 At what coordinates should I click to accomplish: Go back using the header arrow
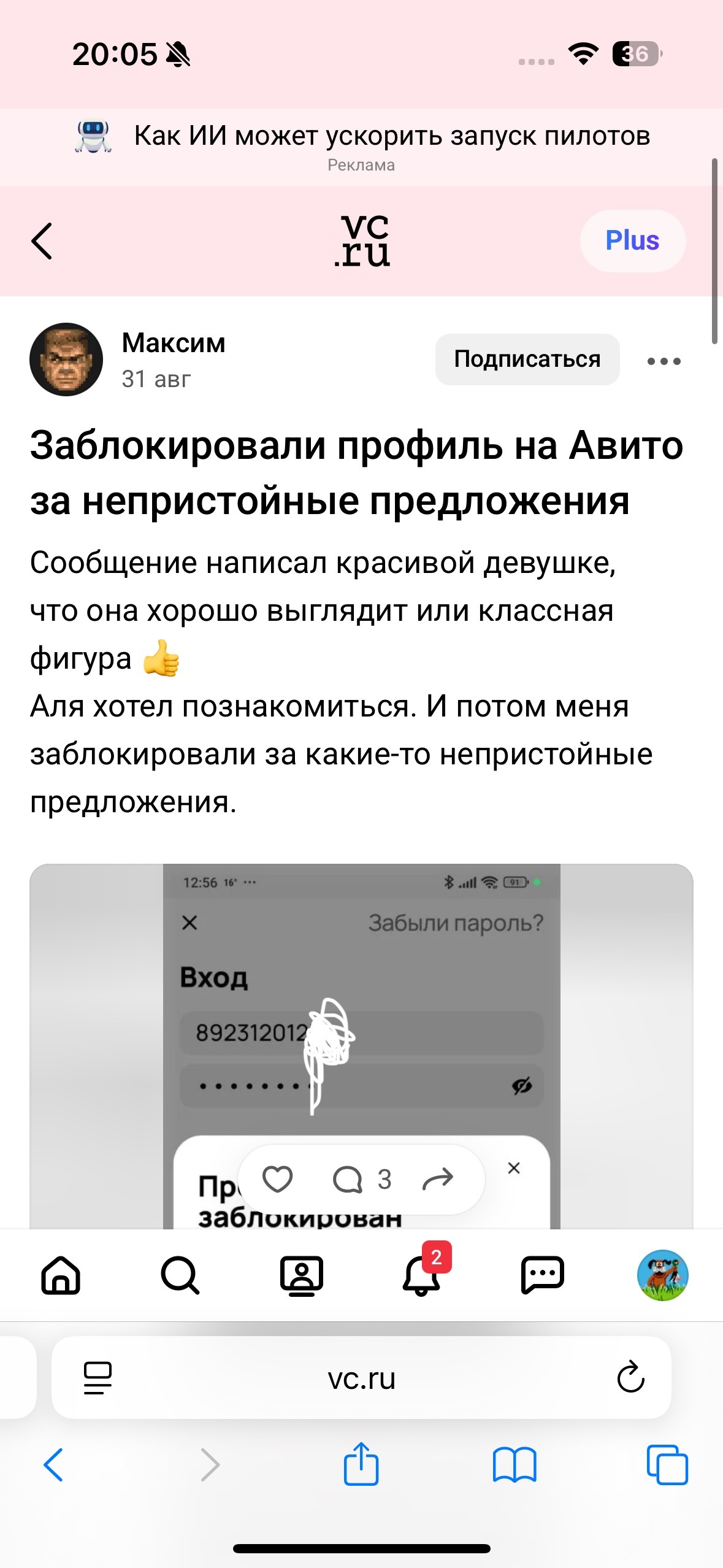click(42, 241)
